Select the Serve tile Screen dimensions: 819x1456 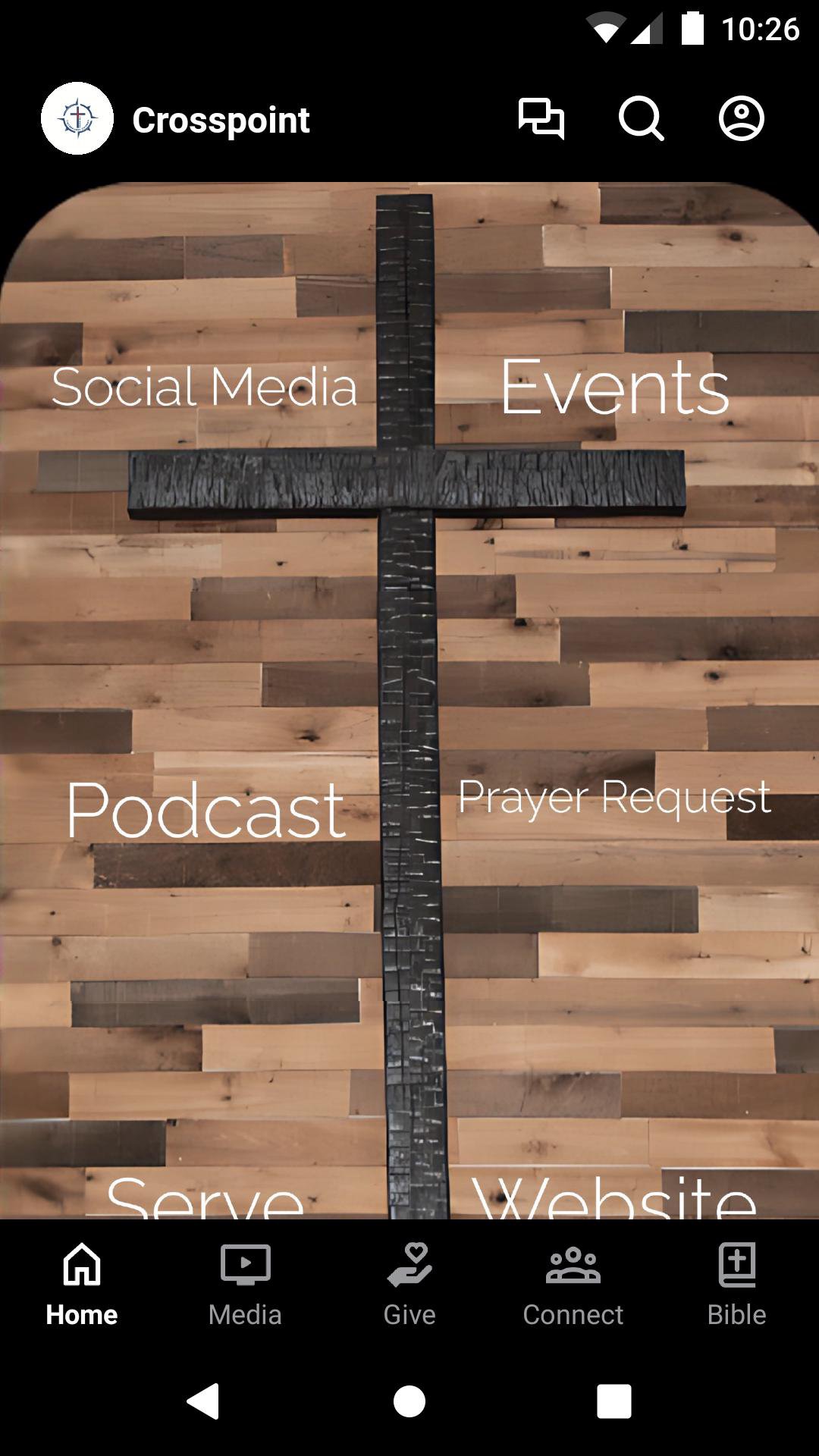[205, 1197]
